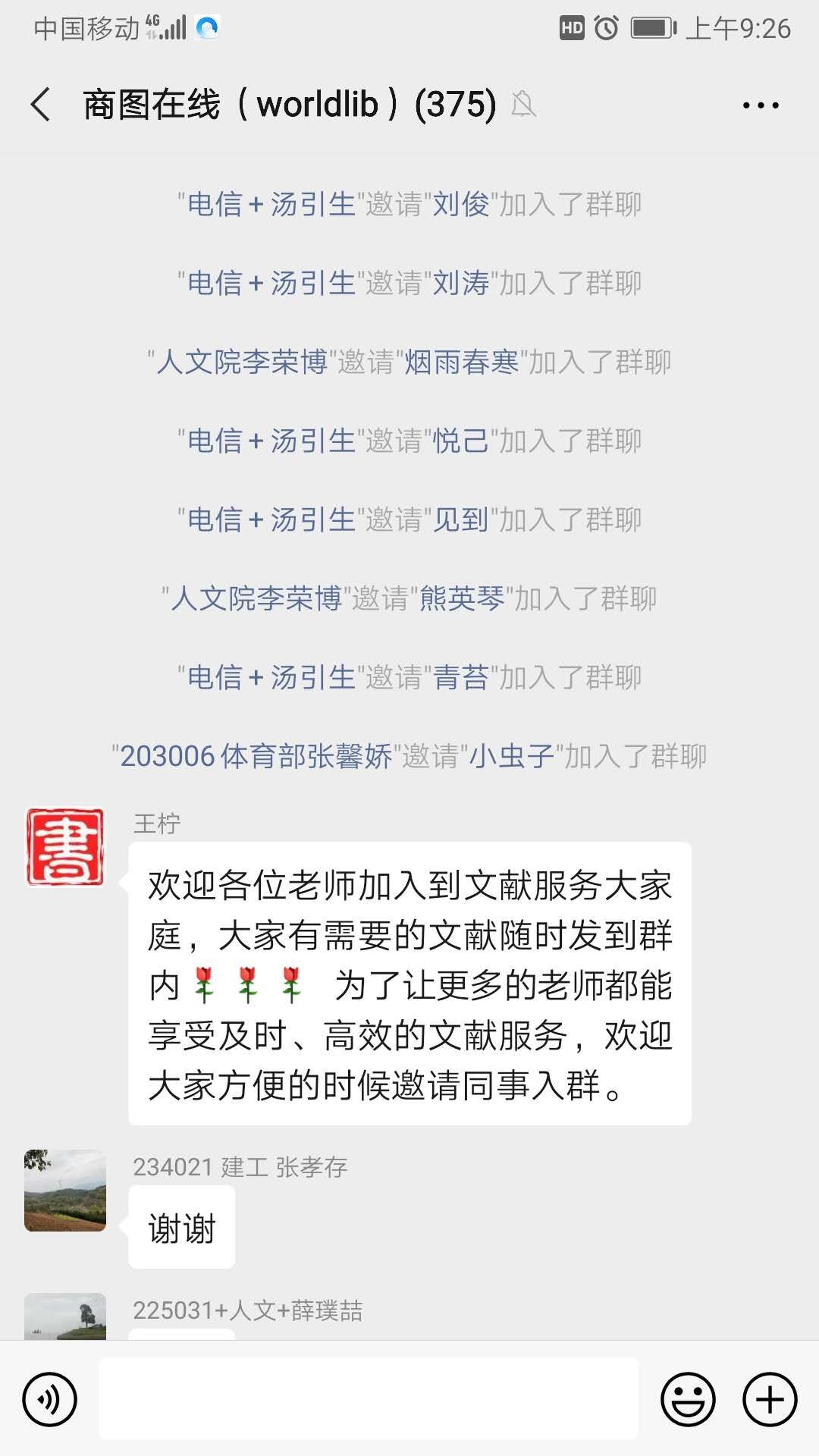819x1456 pixels.
Task: Open 熊英琴 member profile link
Action: (x=462, y=598)
